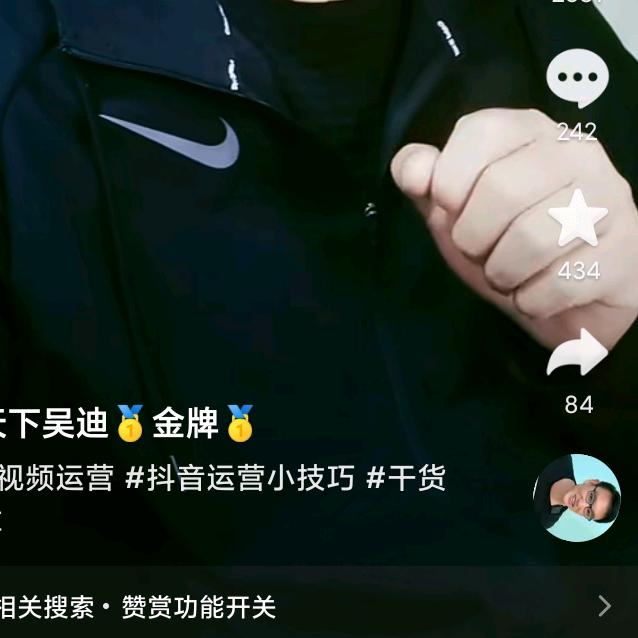Open related search 赞赏功能开关
Screen dimensions: 638x638
[199, 607]
